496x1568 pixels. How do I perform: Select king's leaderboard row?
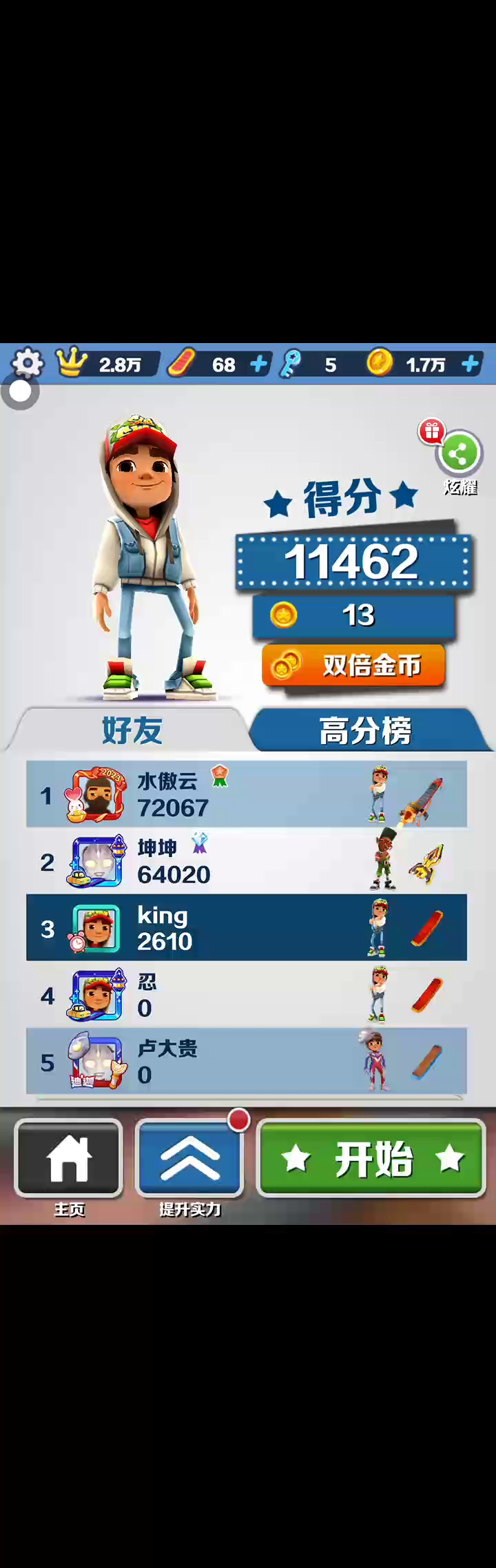(x=246, y=928)
